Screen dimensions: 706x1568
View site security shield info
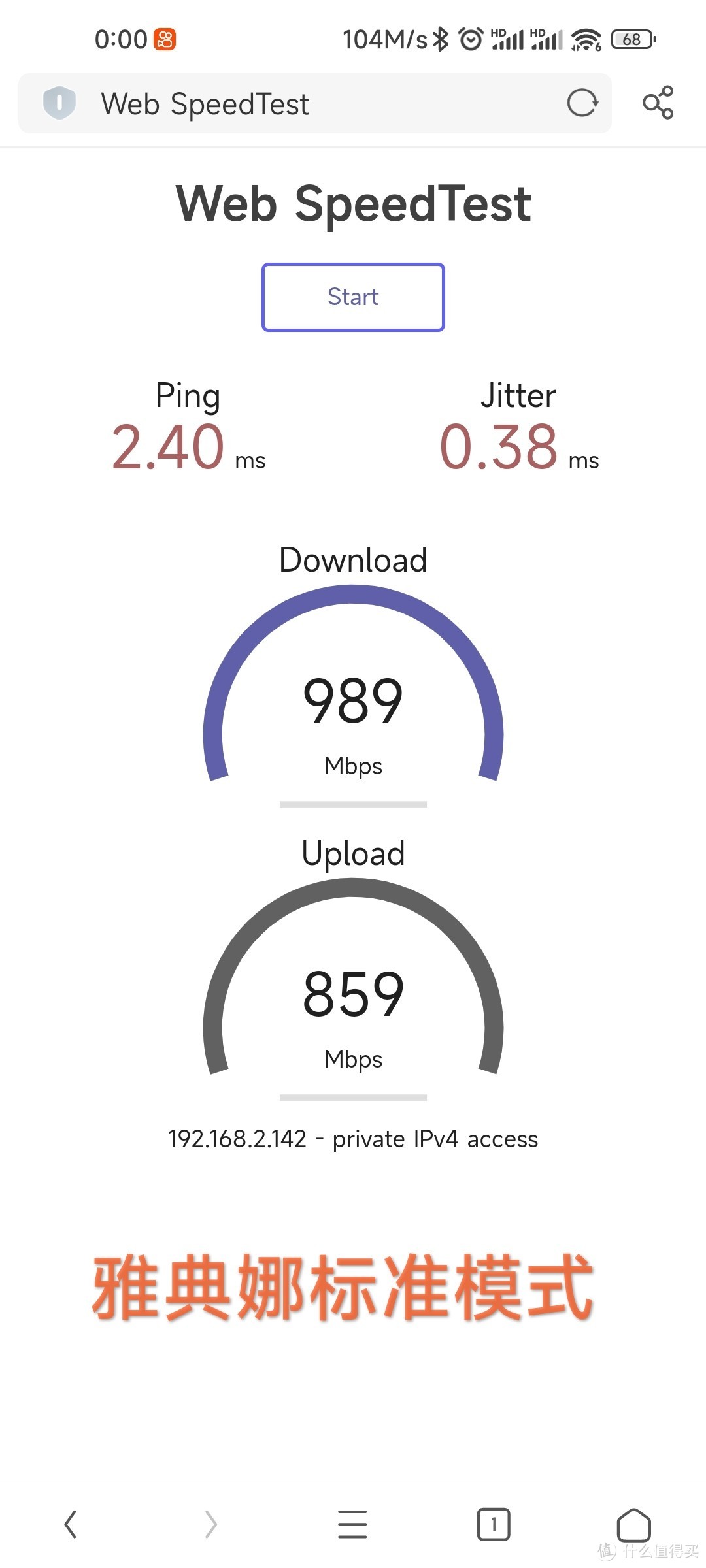pos(59,103)
